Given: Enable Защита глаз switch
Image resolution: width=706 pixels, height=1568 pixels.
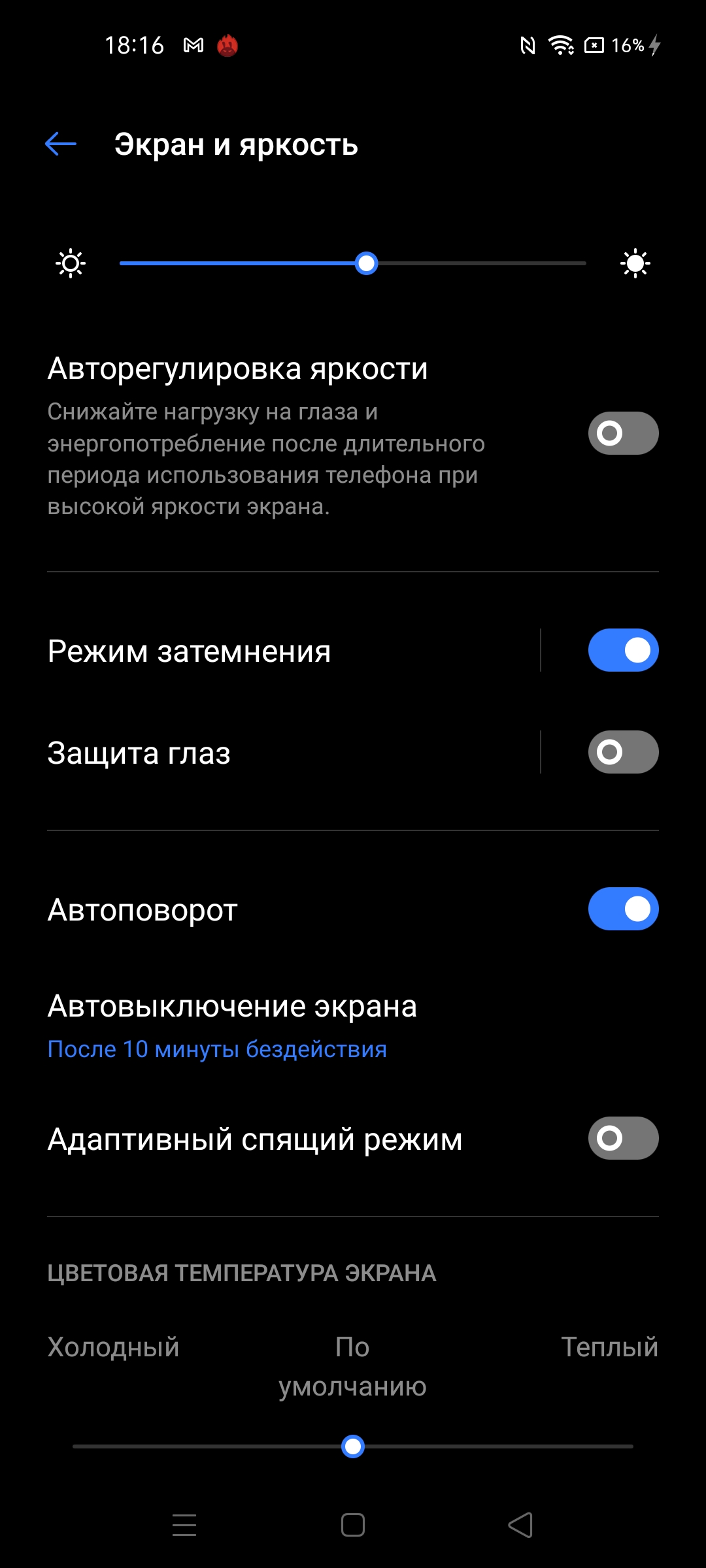Looking at the screenshot, I should [x=622, y=753].
